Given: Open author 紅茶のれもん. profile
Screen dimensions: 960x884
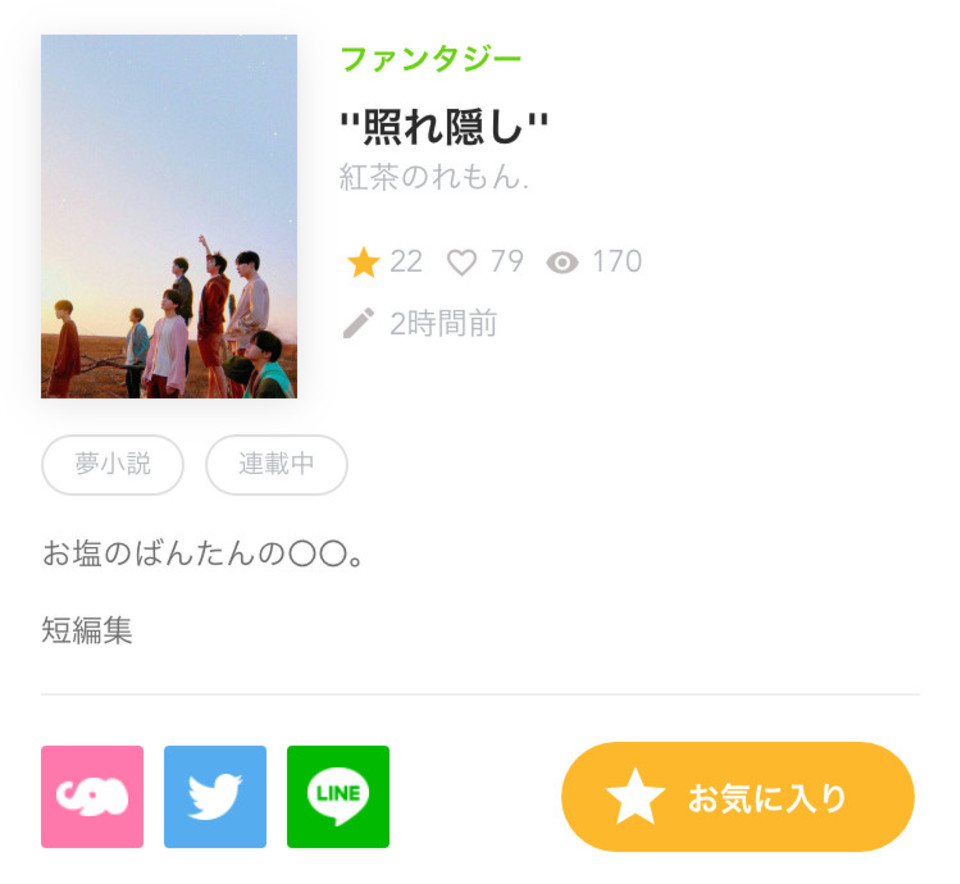Looking at the screenshot, I should click(x=434, y=177).
